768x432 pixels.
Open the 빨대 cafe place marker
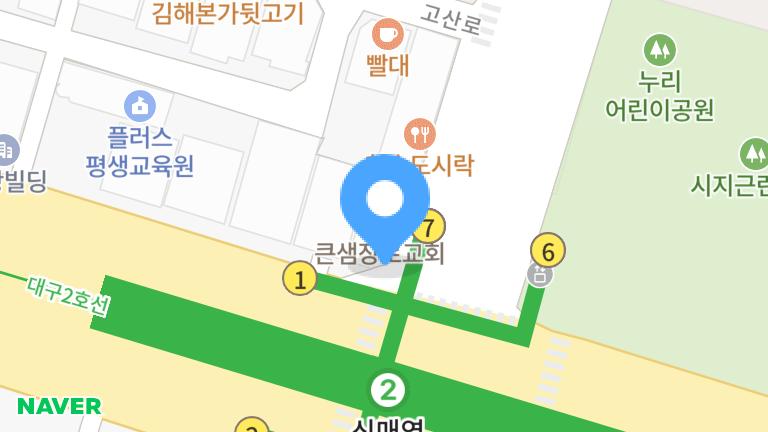pyautogui.click(x=387, y=35)
